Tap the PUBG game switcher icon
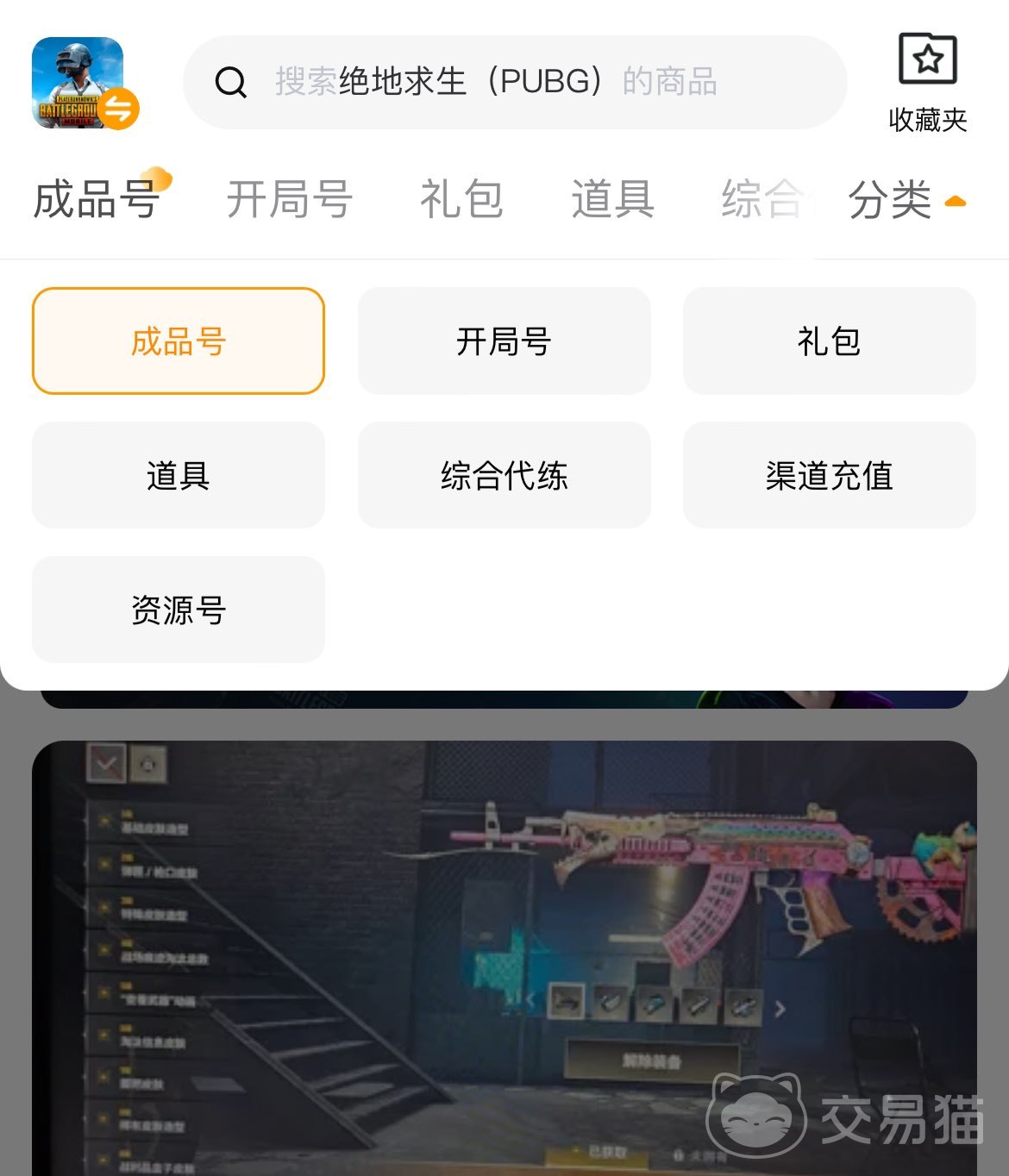The width and height of the screenshot is (1009, 1176). pos(83,84)
